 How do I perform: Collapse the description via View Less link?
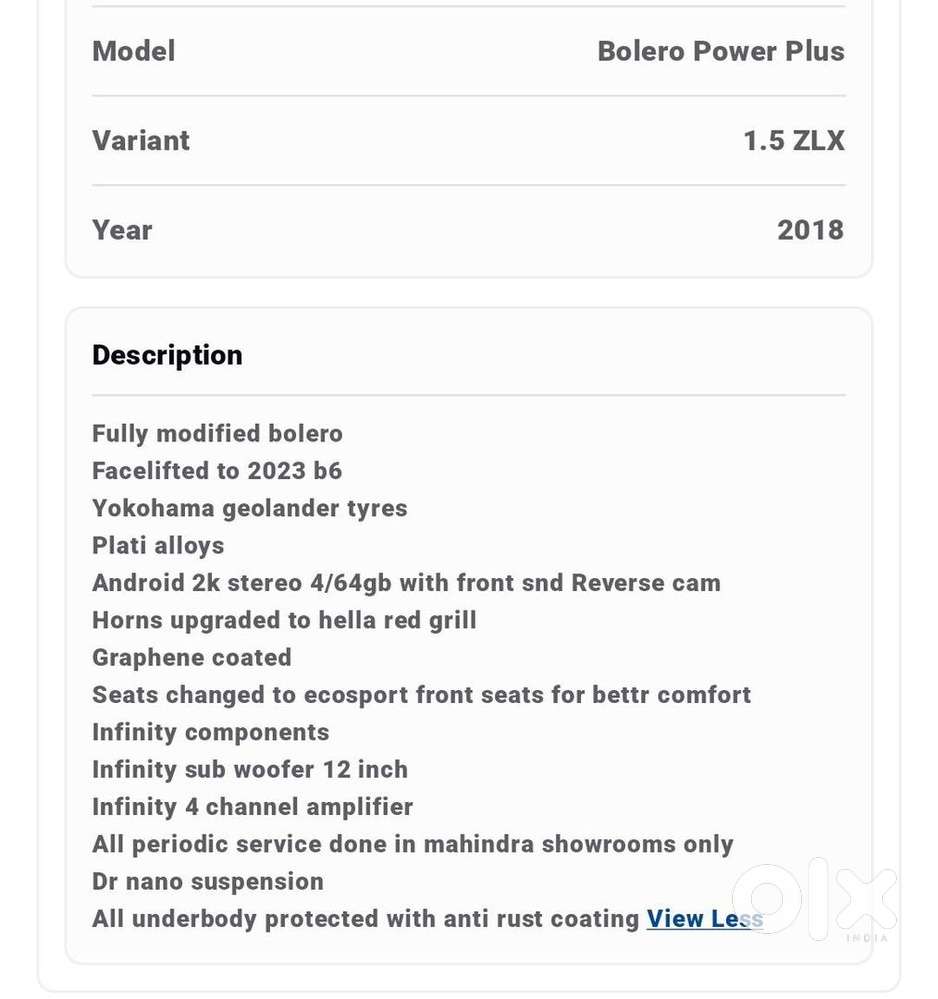(x=704, y=918)
